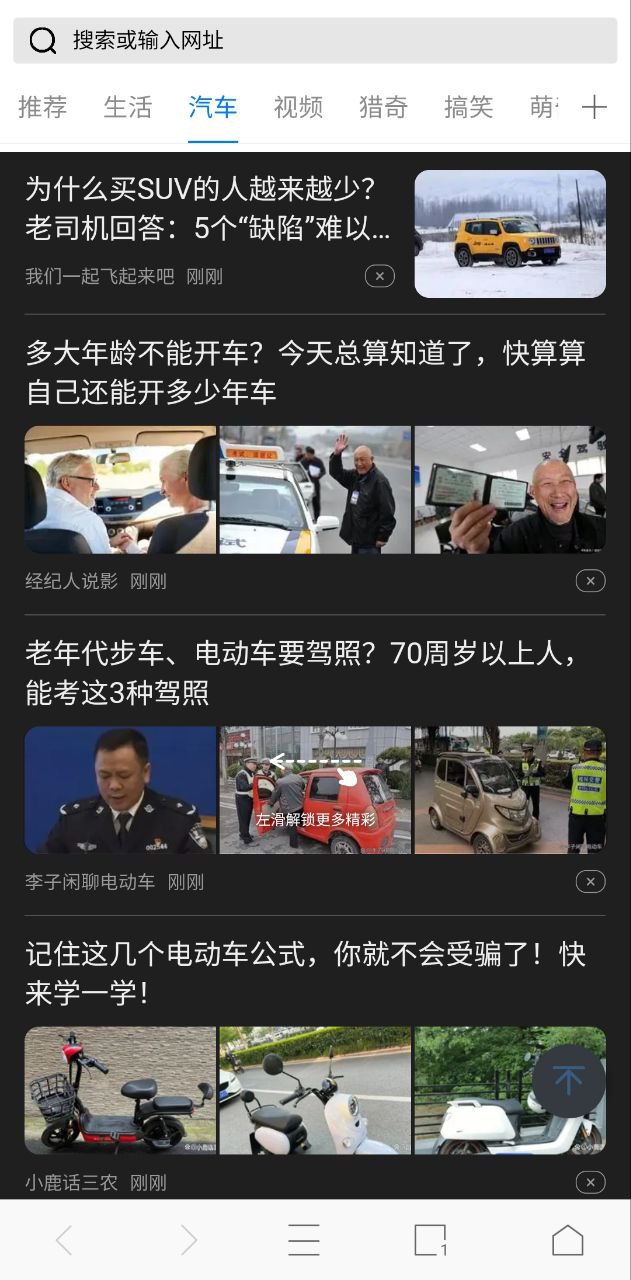Switch to the 推荐 tab
This screenshot has width=631, height=1280.
[42, 107]
